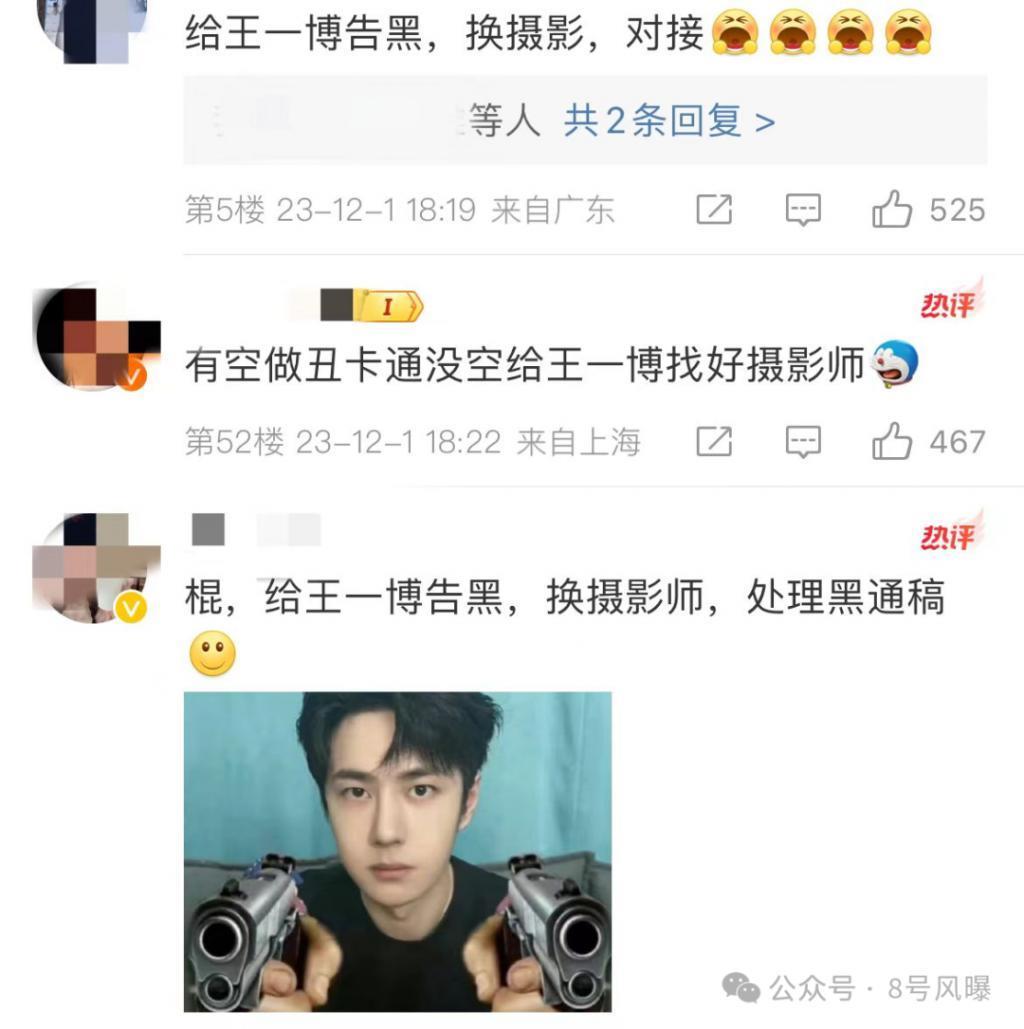Click the yellow level 'I' medal badge
This screenshot has height=1029, width=1024.
click(x=388, y=306)
